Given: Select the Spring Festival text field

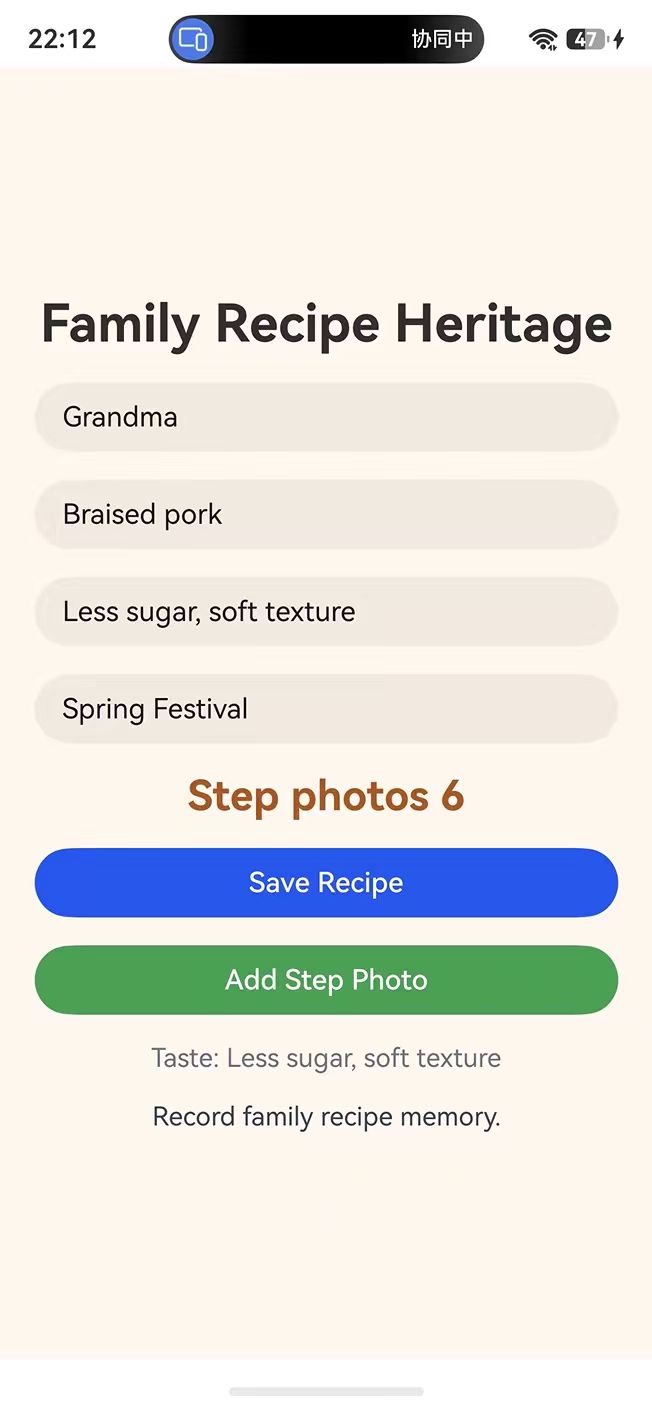Looking at the screenshot, I should (326, 709).
